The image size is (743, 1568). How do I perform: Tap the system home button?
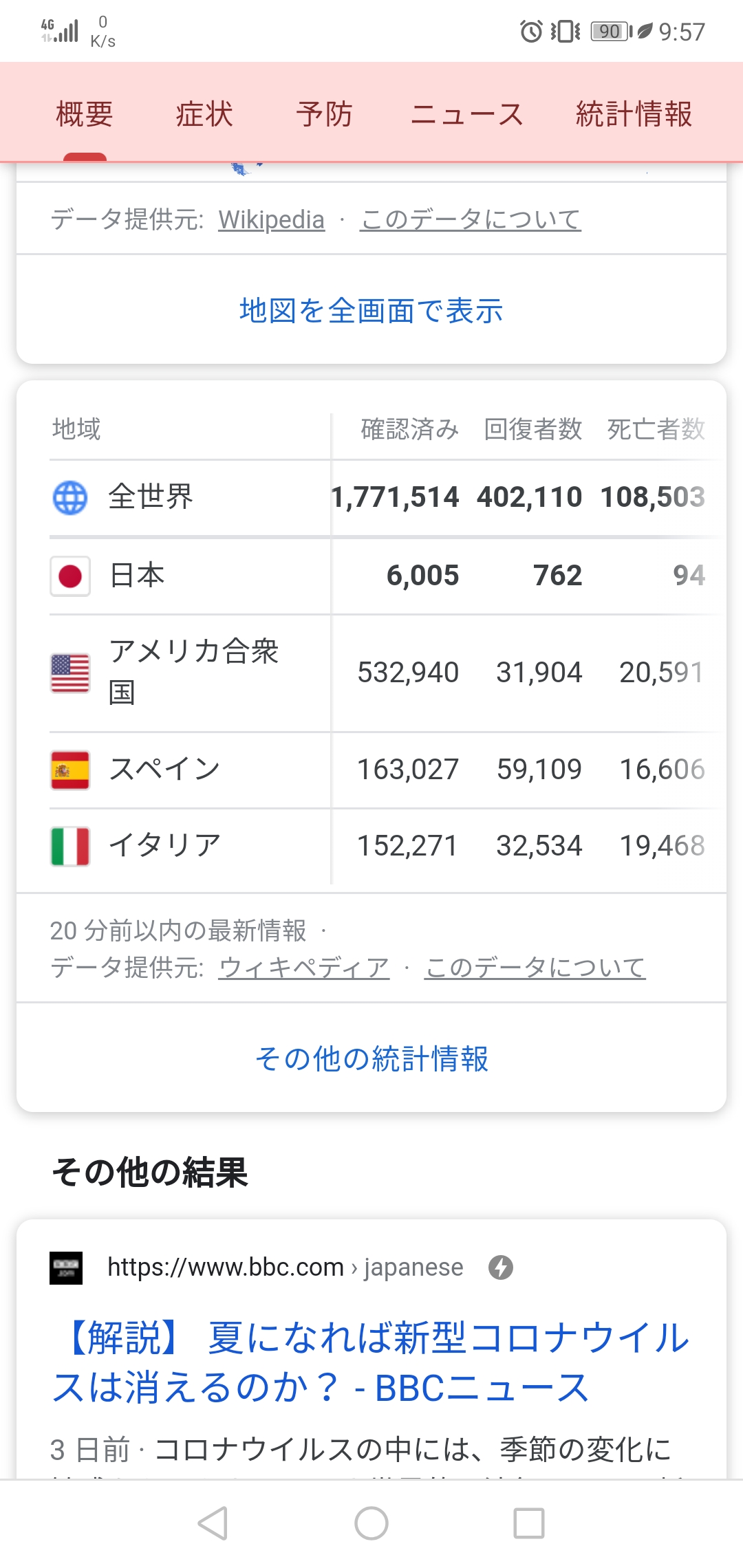pyautogui.click(x=371, y=1523)
